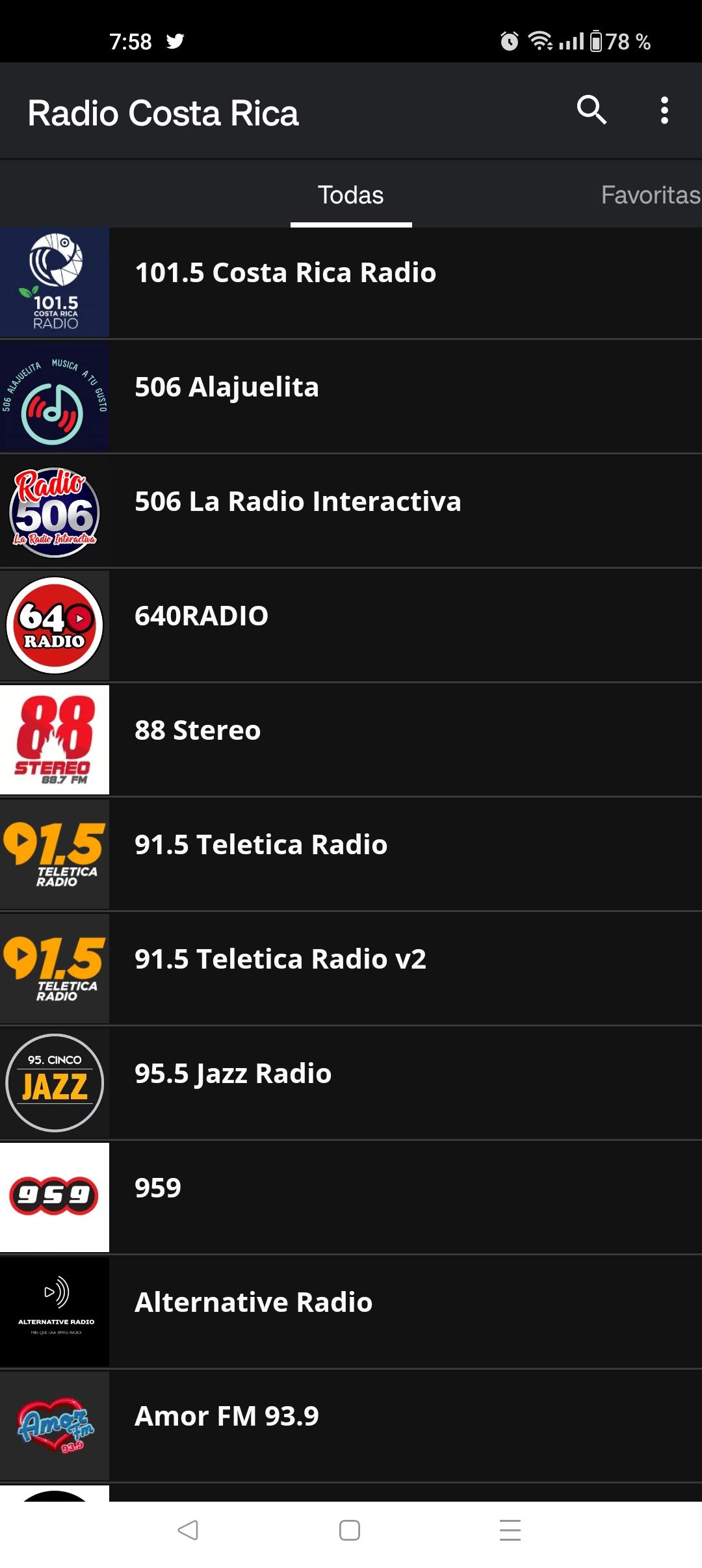This screenshot has height=1568, width=702.
Task: Play 101.5 Costa Rica Radio
Action: pos(351,282)
